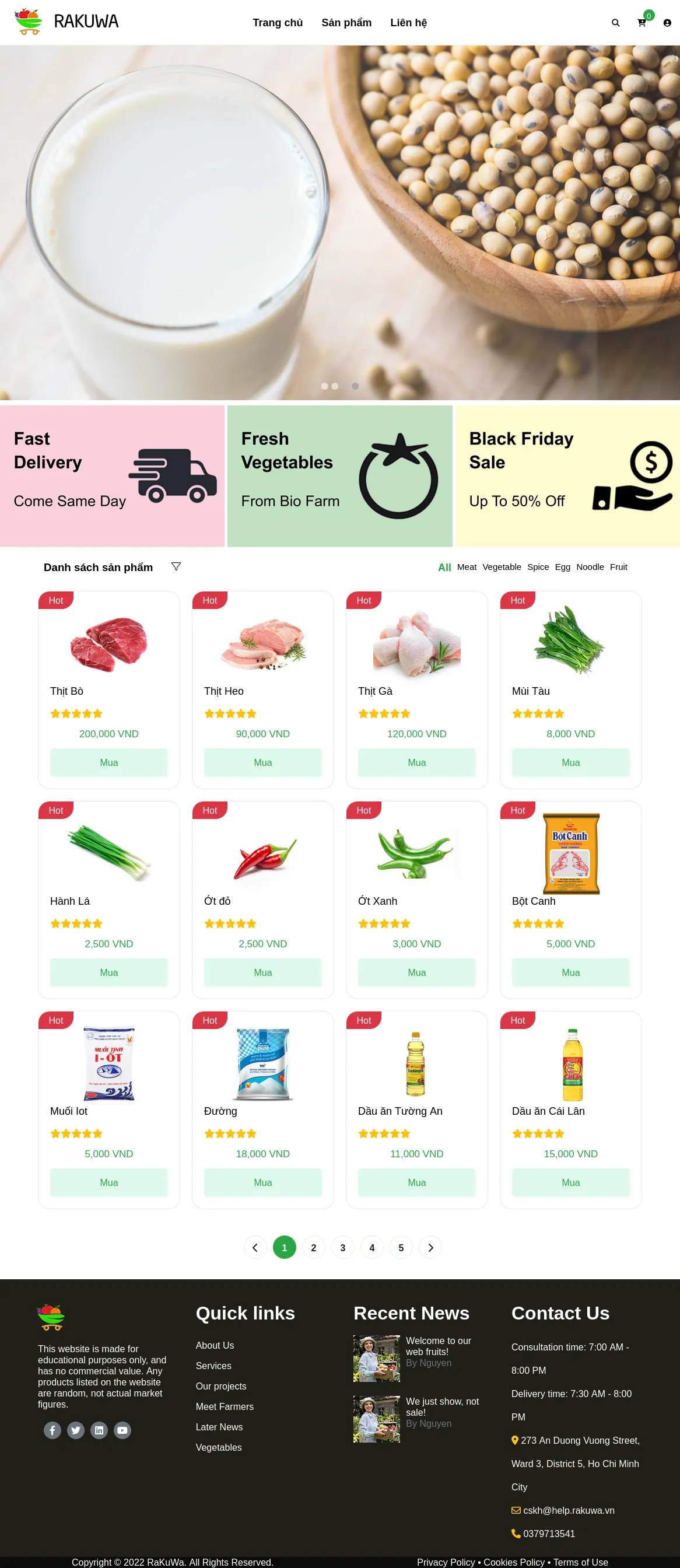Go to next page with right arrow
This screenshot has width=680, height=1568.
430,1247
